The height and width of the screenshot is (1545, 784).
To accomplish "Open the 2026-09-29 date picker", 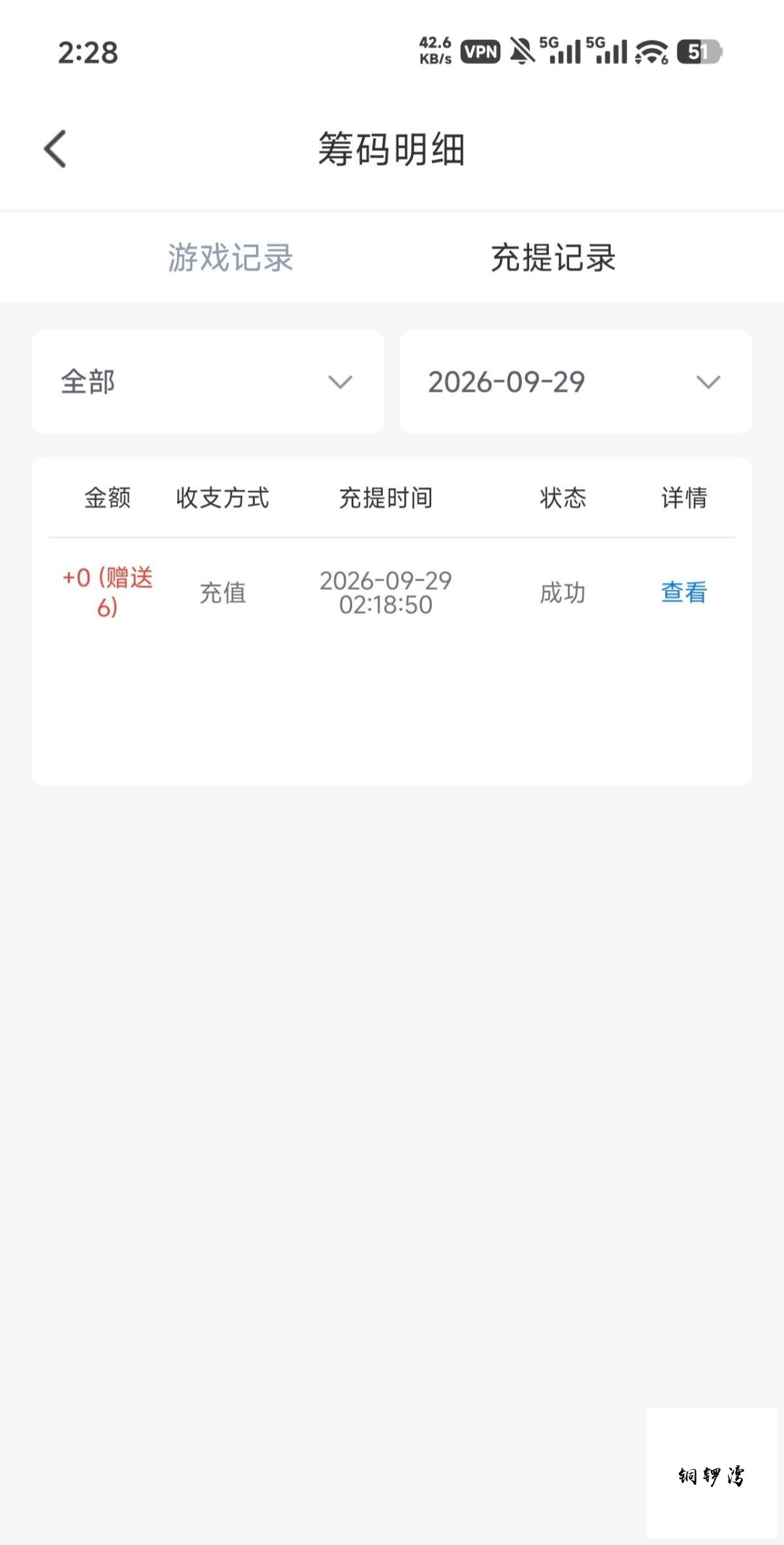I will point(576,381).
